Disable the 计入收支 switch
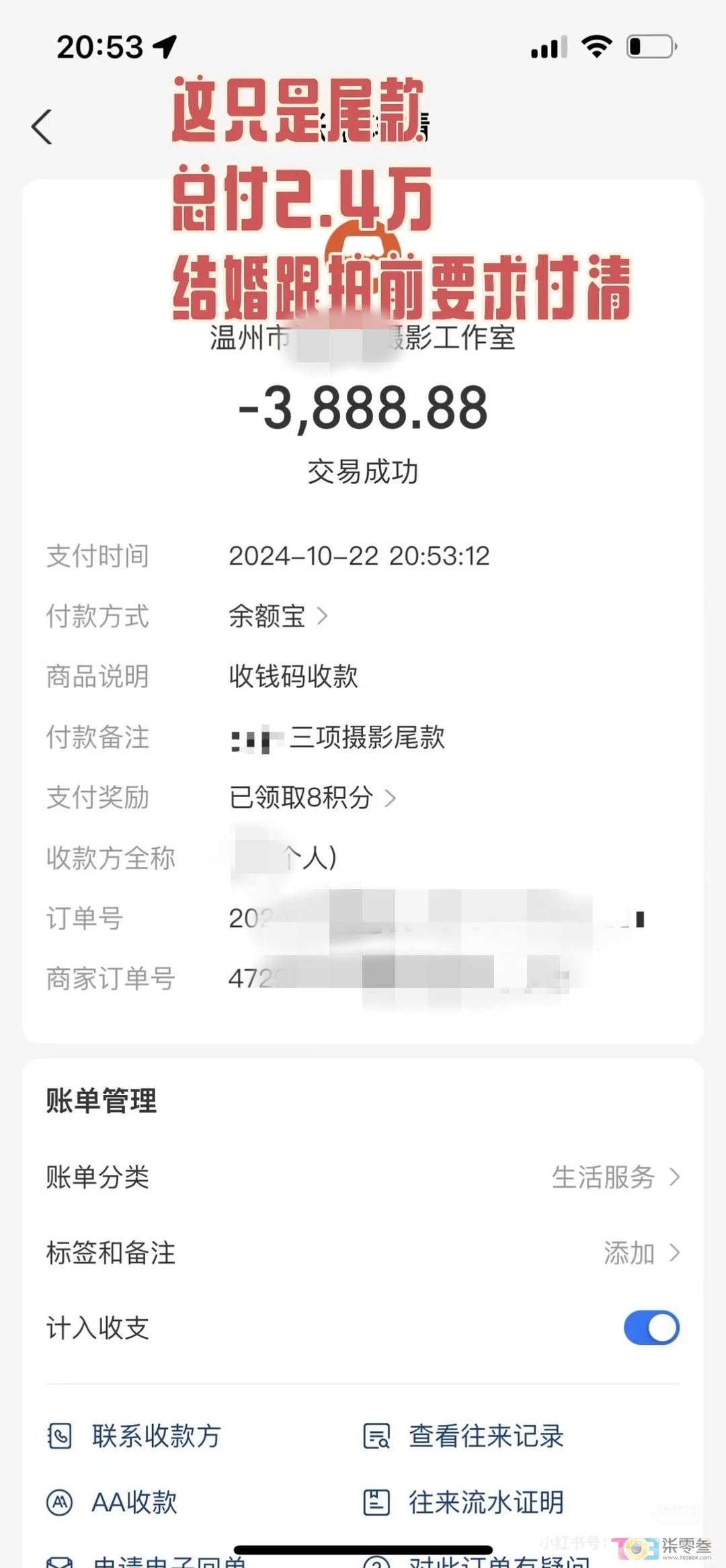Image resolution: width=726 pixels, height=1568 pixels. [651, 1328]
